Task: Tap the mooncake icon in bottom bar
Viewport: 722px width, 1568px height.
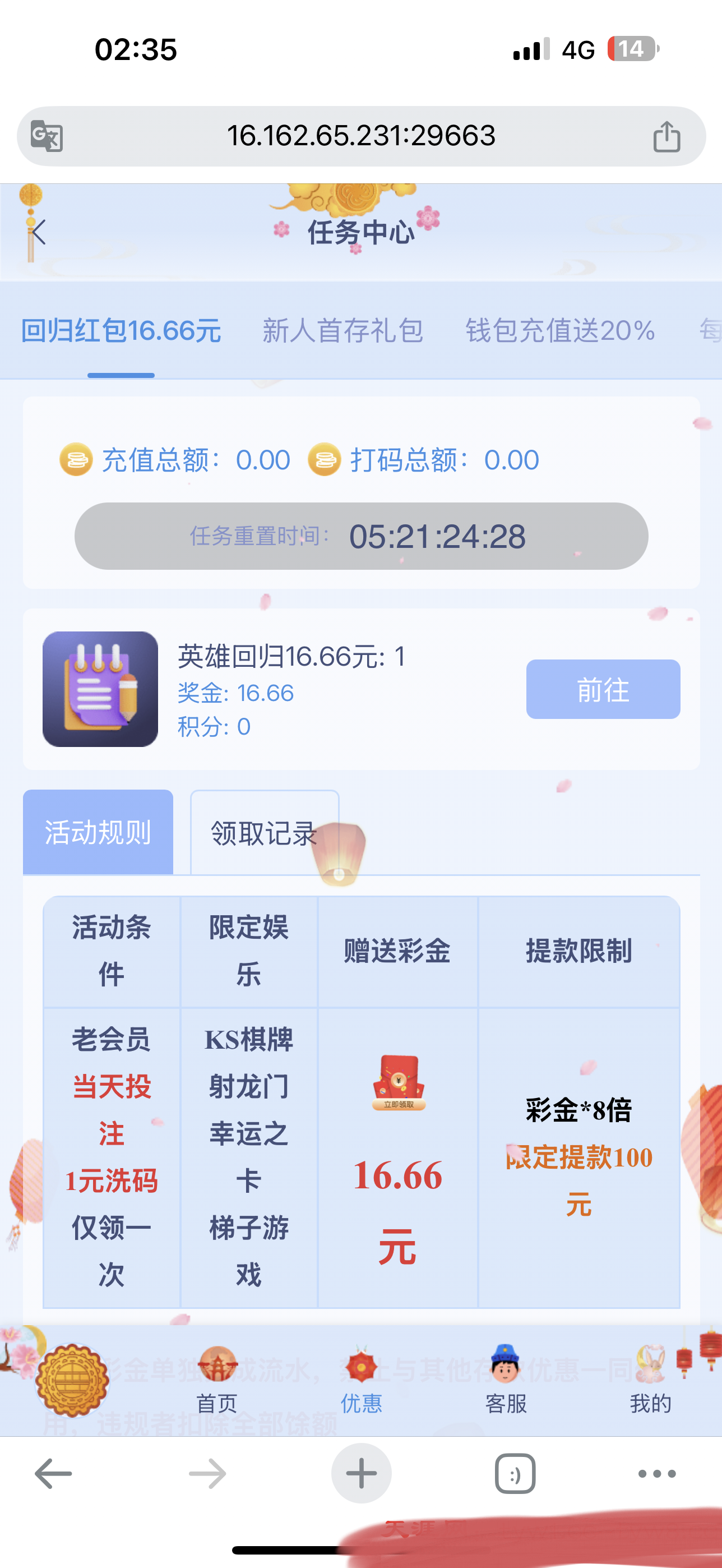Action: coord(72,1380)
